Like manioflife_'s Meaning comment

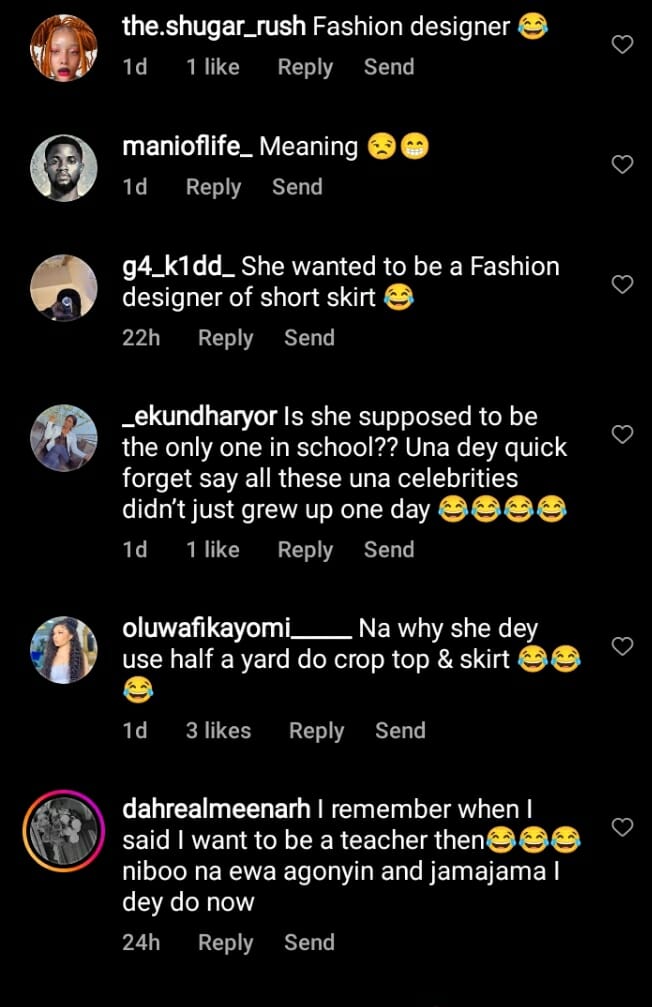pos(622,164)
